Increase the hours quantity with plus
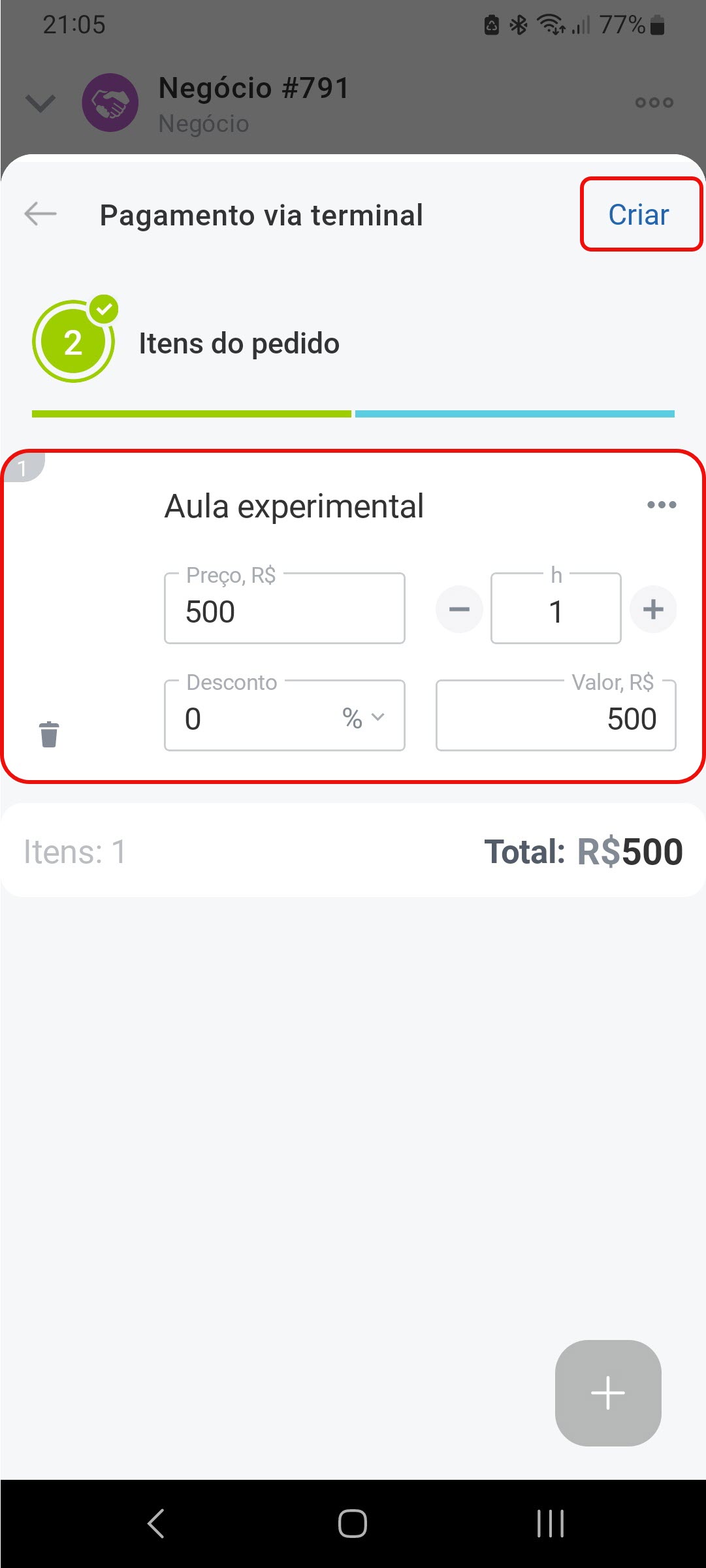 (x=653, y=610)
